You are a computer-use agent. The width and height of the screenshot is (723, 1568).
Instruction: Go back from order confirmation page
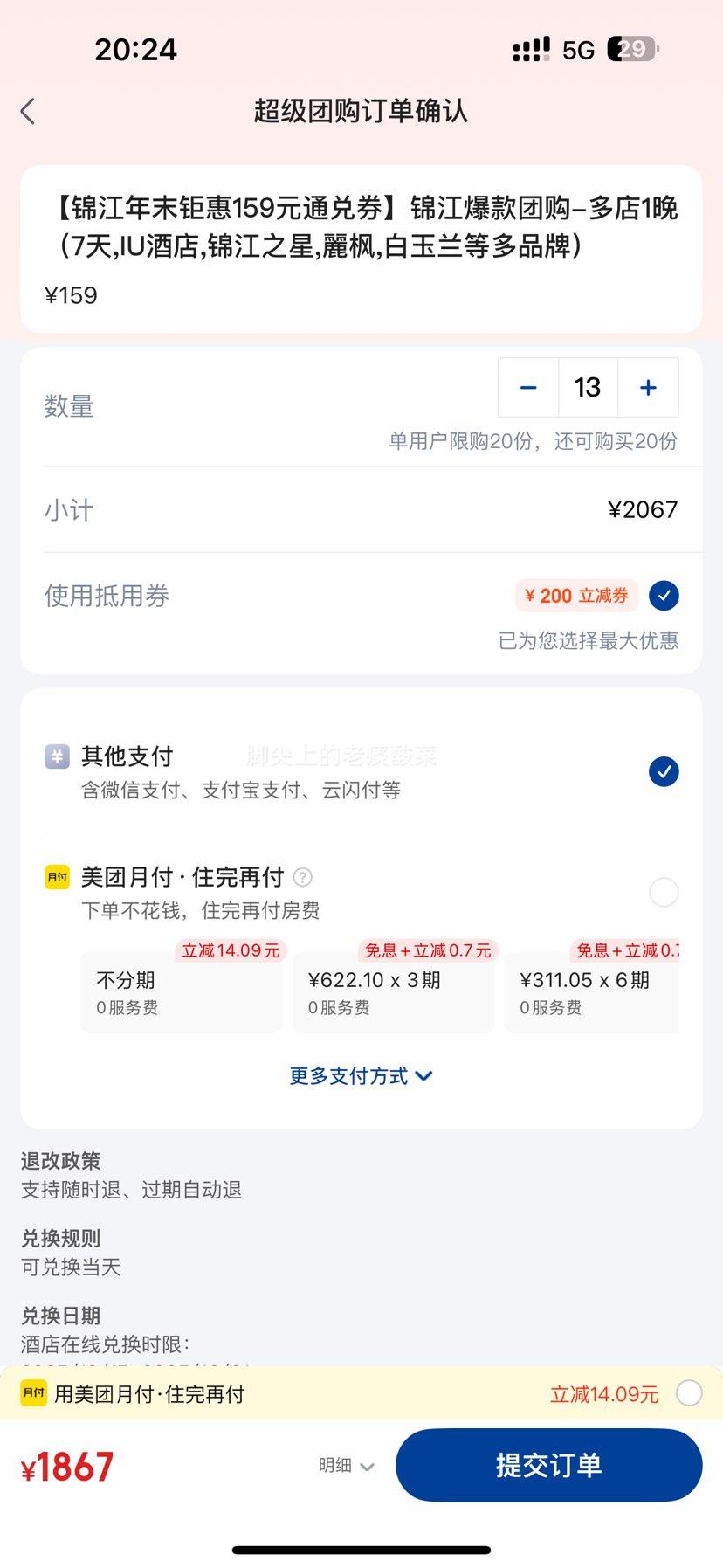(x=28, y=112)
